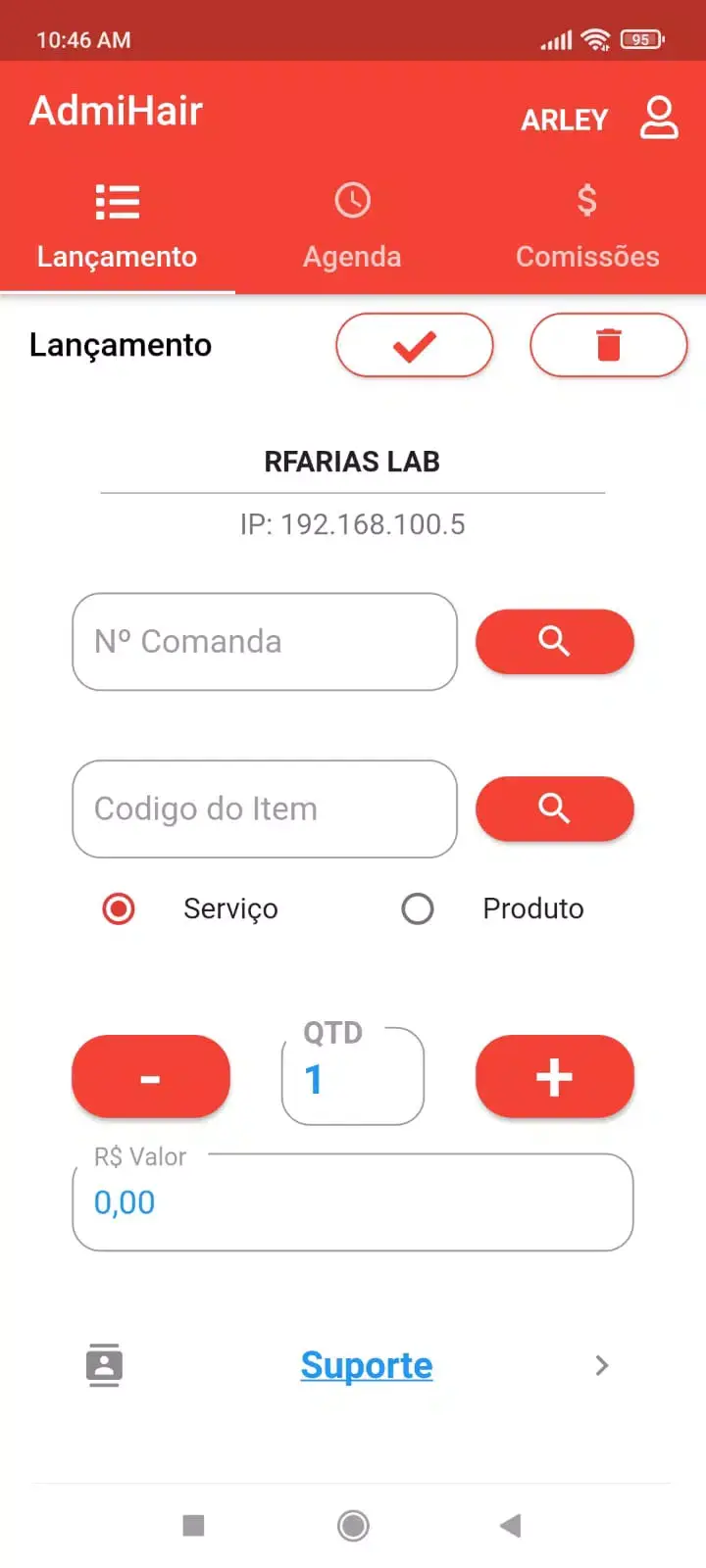Screen dimensions: 706x1568
Task: Search the Codigo do Item with magnifier button
Action: tap(554, 808)
